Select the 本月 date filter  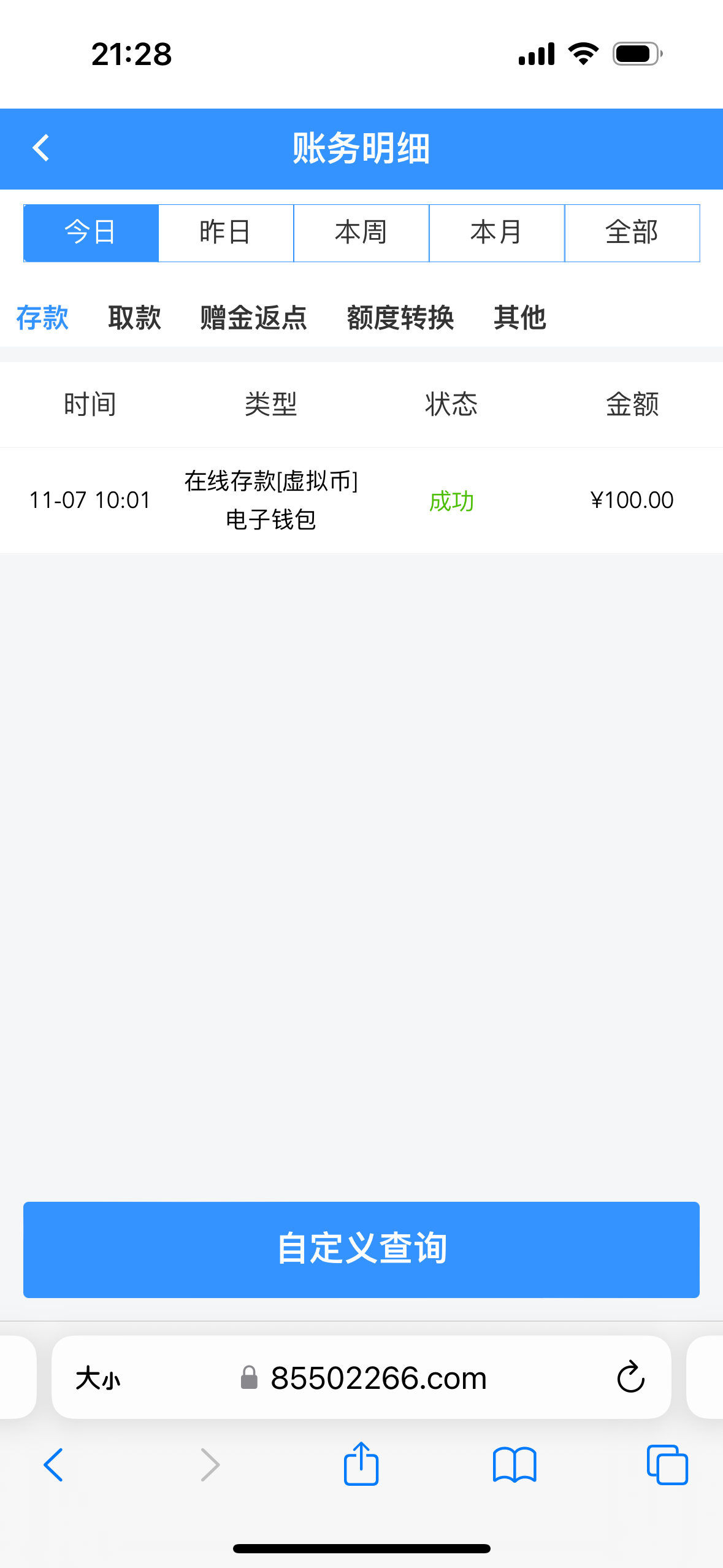[x=497, y=233]
